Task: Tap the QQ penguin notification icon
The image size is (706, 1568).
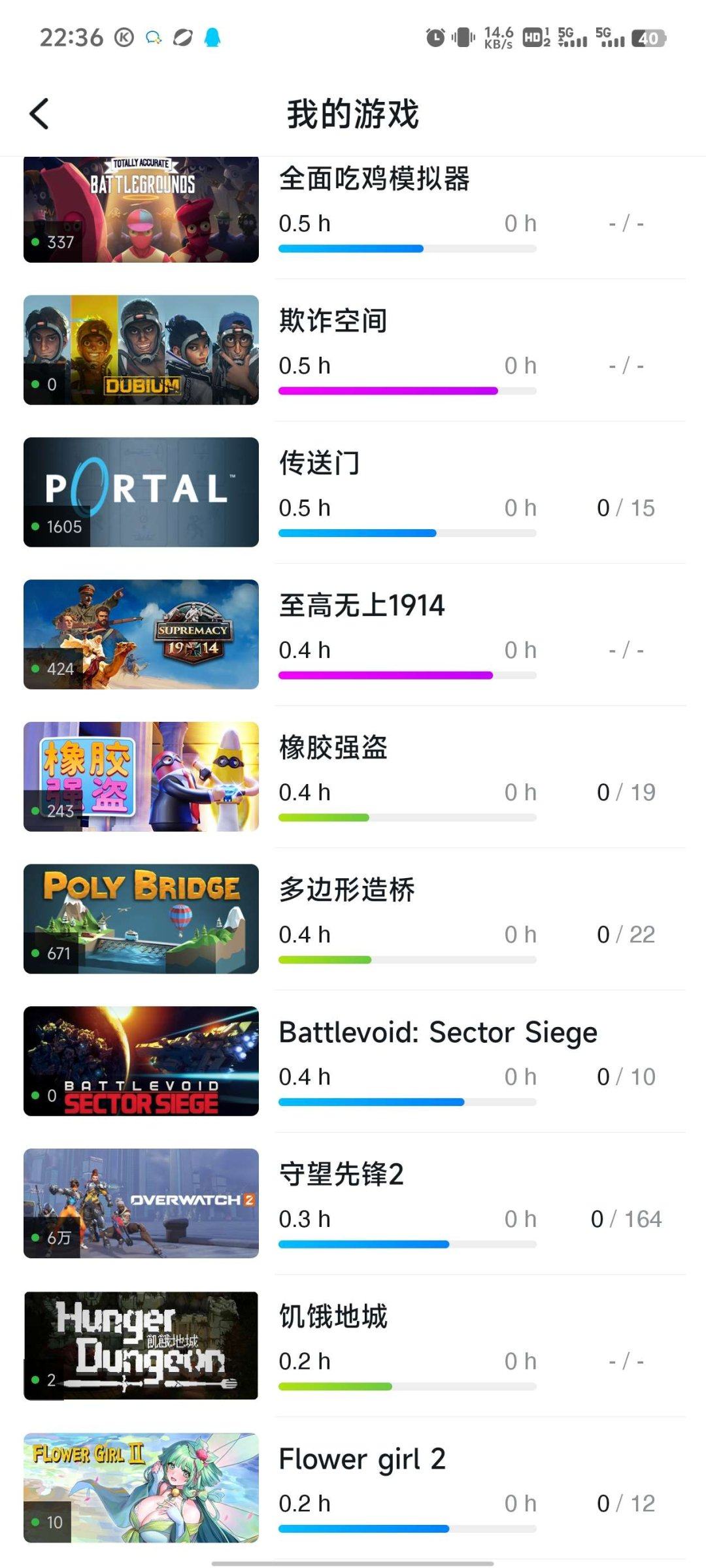Action: (x=211, y=38)
